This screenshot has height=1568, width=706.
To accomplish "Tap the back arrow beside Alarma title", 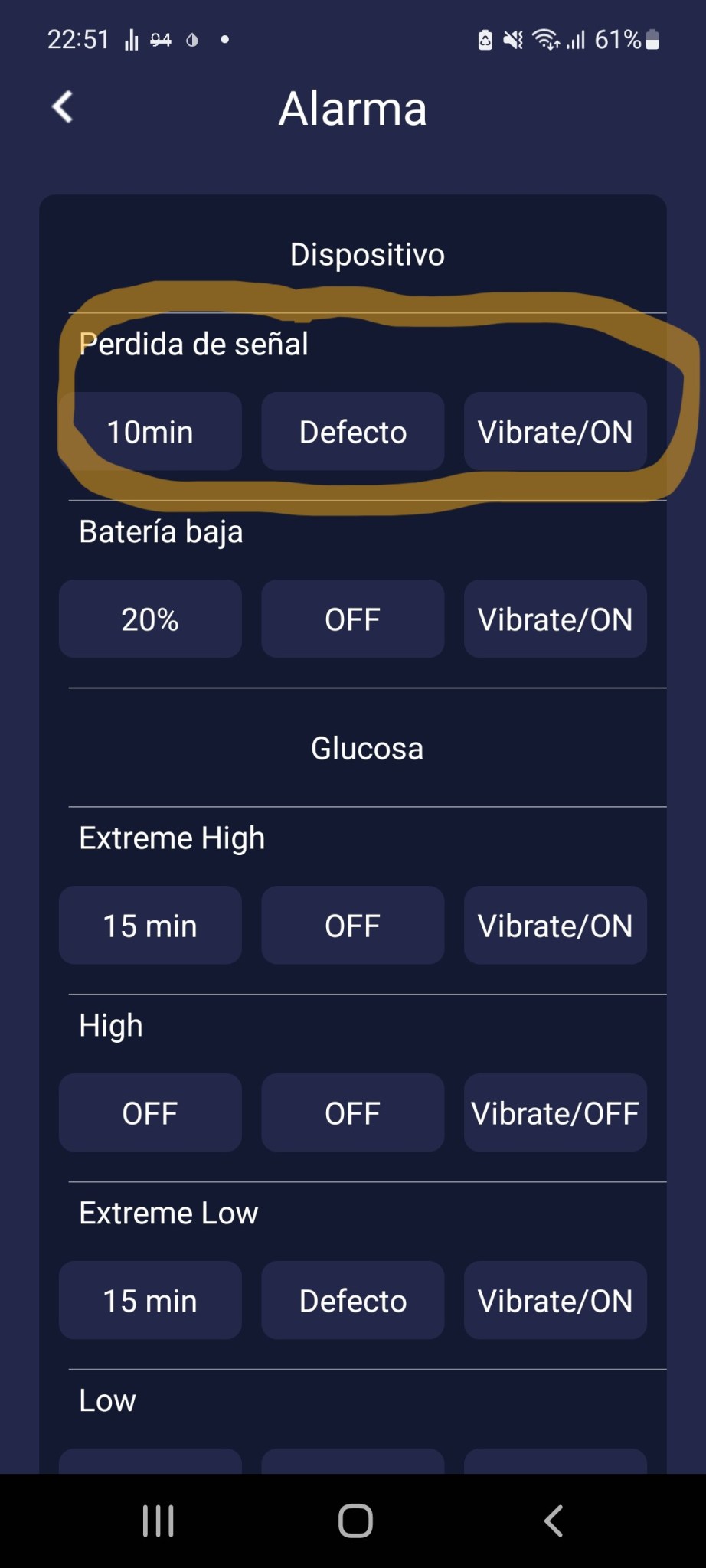I will click(x=61, y=107).
